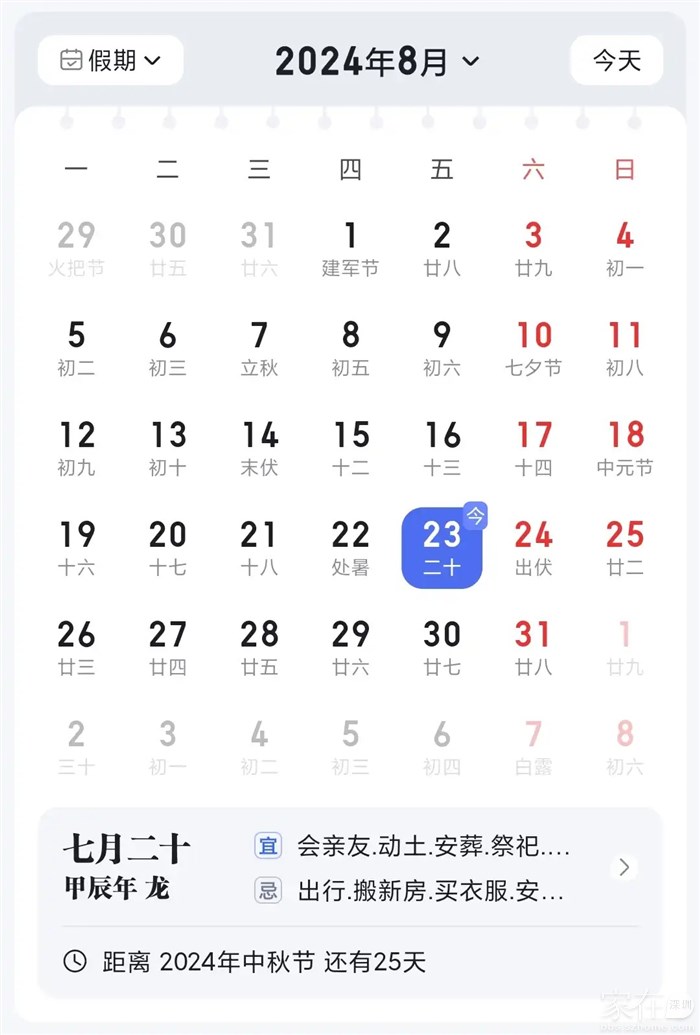Pick August 22 处暑
Viewport: 700px width, 1035px height.
pos(350,547)
